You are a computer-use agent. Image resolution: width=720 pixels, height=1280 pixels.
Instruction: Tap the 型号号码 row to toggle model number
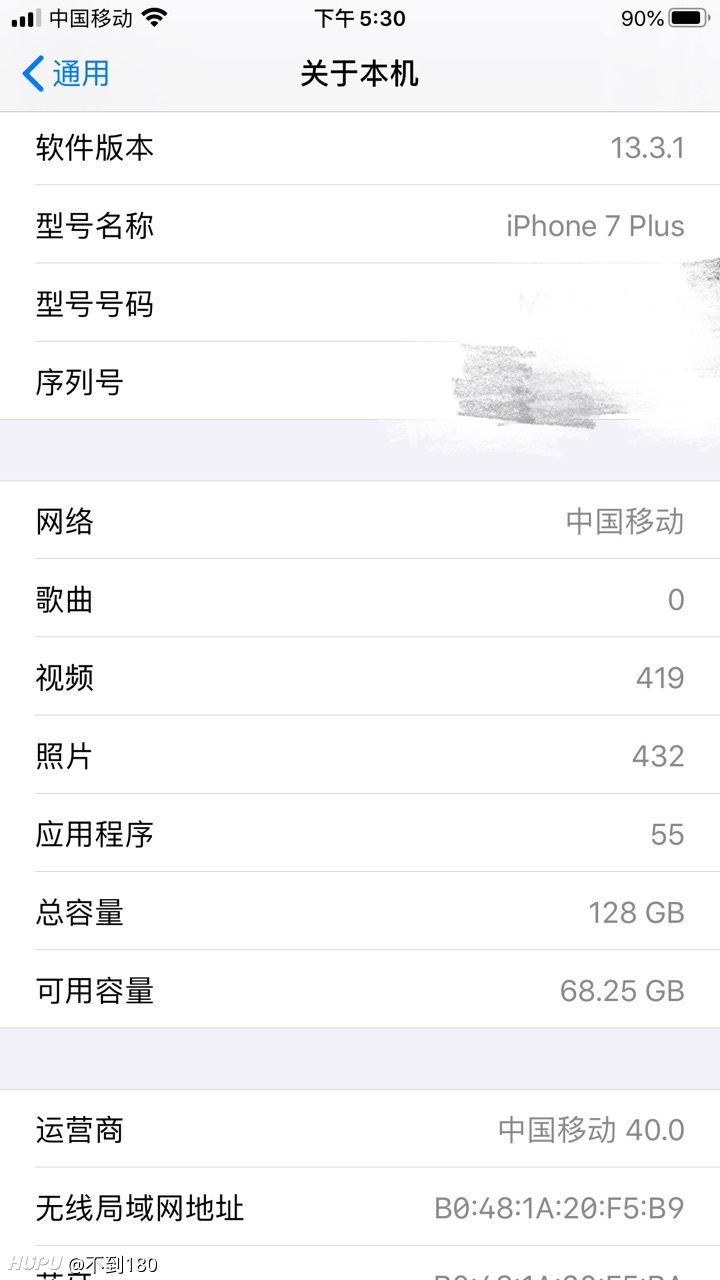tap(360, 303)
